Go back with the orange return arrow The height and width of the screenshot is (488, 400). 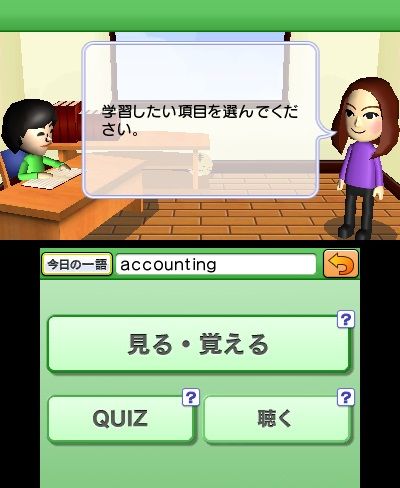click(x=341, y=264)
